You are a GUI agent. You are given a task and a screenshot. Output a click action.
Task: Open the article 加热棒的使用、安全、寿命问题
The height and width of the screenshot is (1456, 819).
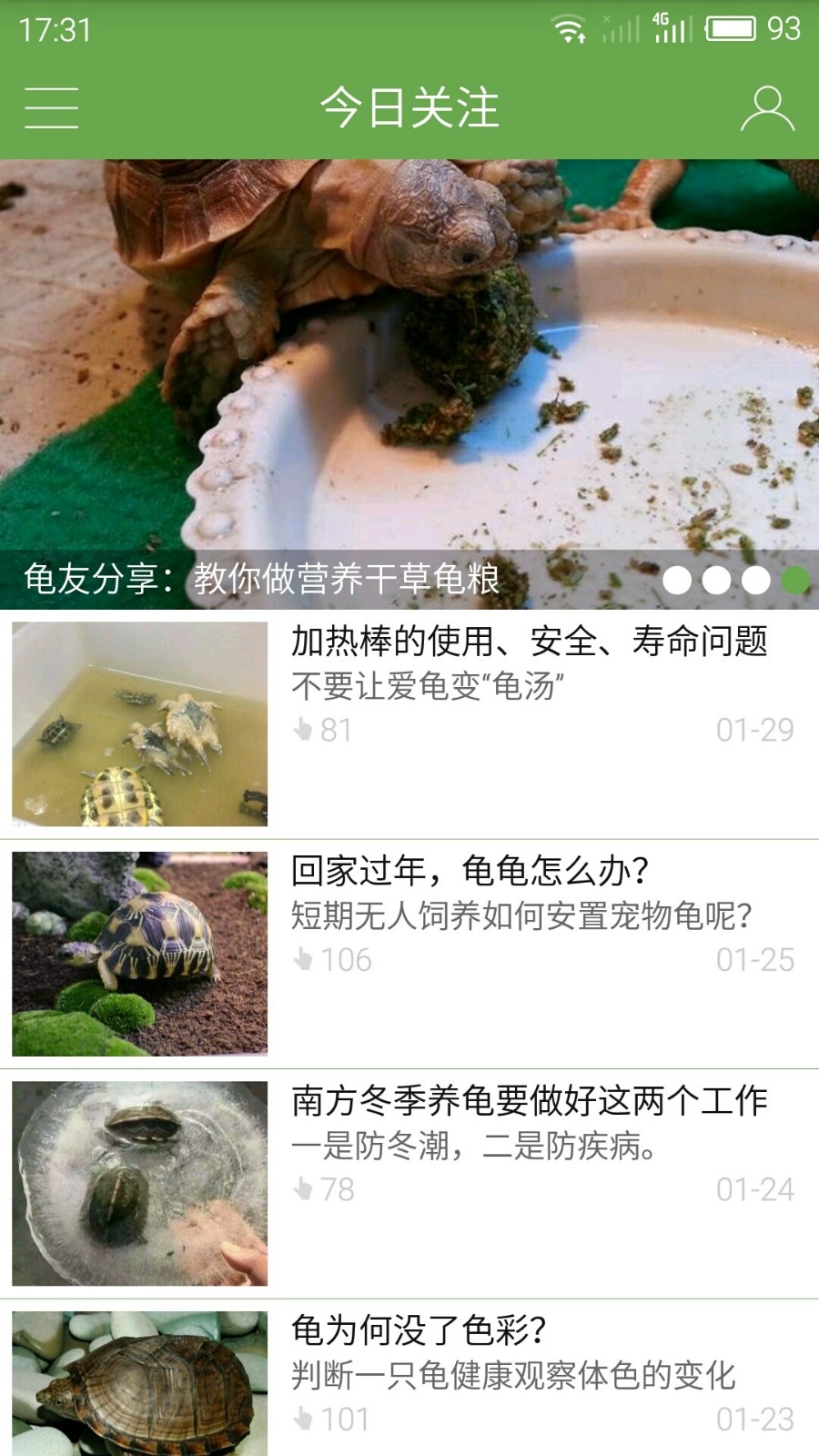[531, 642]
